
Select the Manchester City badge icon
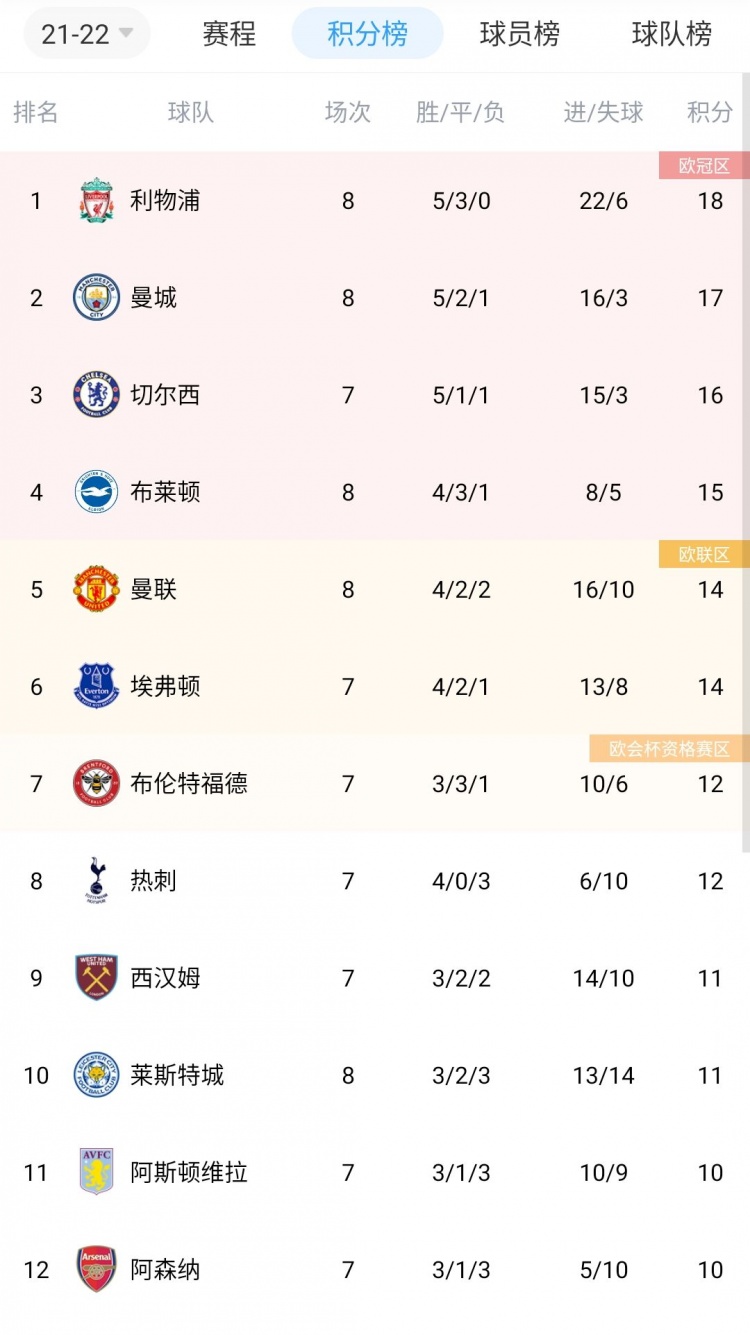[95, 297]
